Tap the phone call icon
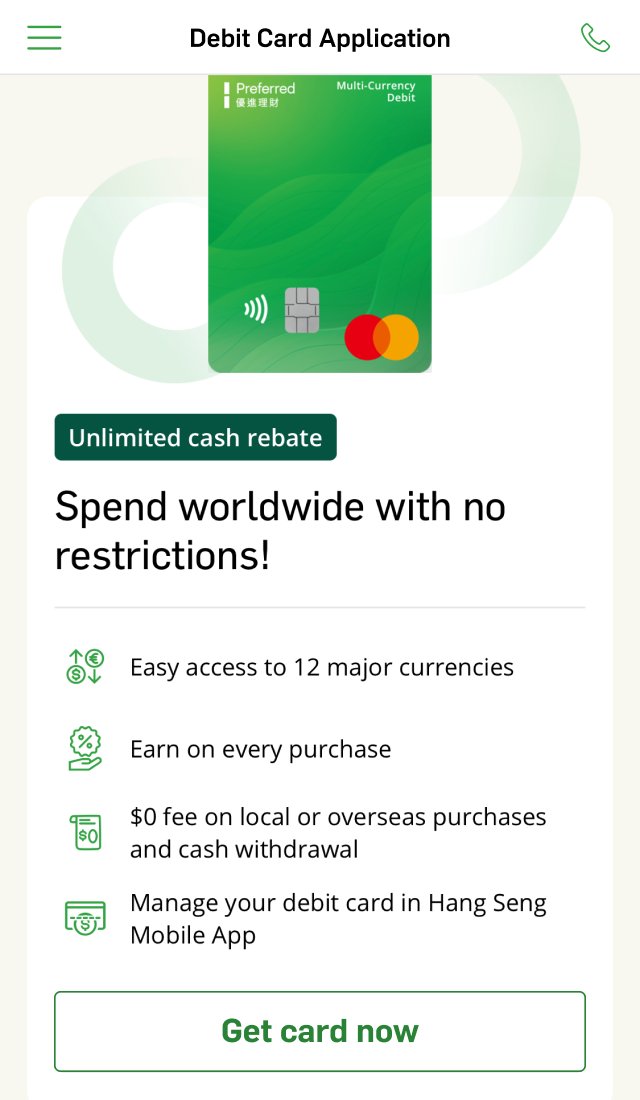 pyautogui.click(x=595, y=38)
